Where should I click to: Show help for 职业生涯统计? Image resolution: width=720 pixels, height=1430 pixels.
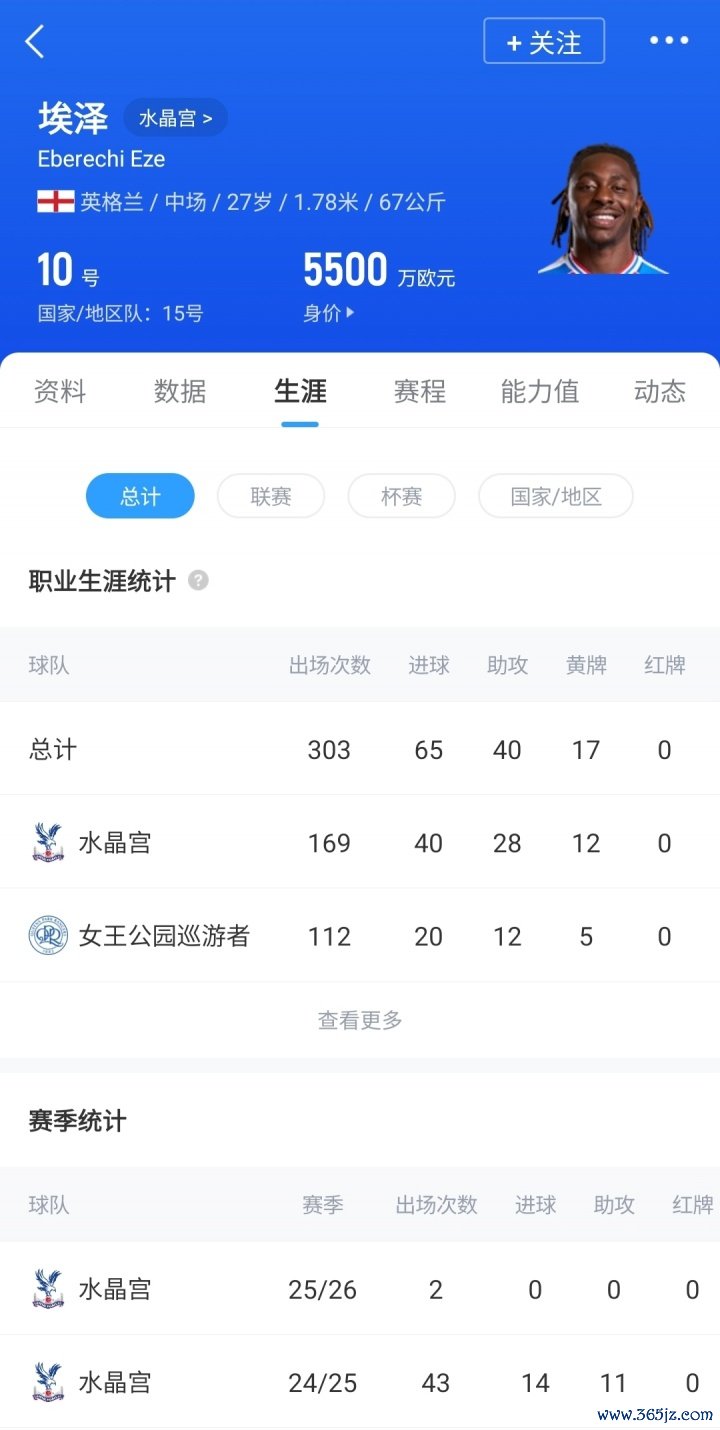pos(198,580)
